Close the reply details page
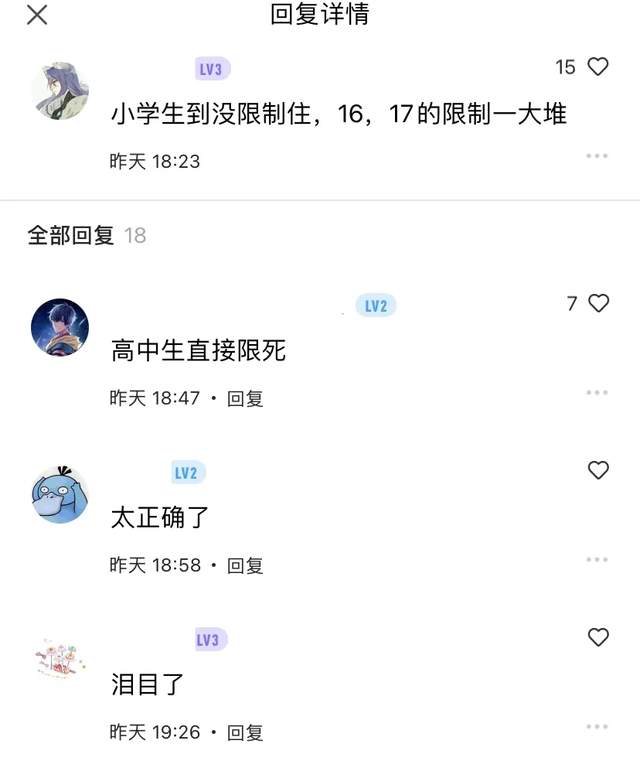Viewport: 640px width, 778px height. coord(36,15)
